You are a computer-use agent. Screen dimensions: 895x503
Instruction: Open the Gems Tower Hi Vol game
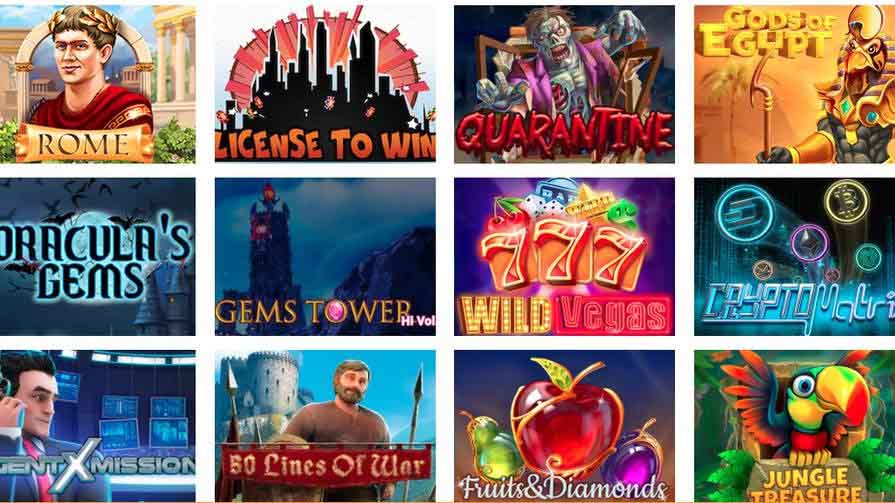[x=325, y=257]
